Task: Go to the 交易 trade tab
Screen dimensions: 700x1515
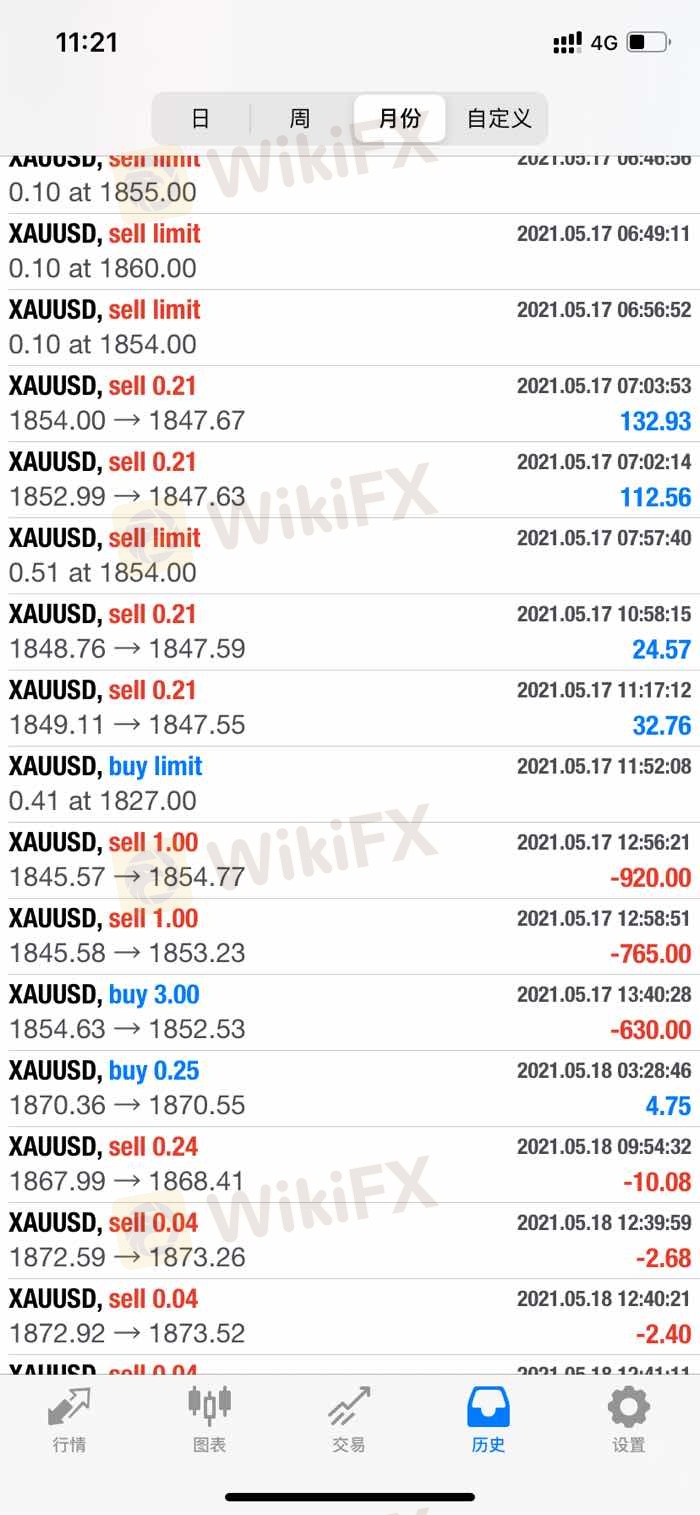Action: point(349,1420)
